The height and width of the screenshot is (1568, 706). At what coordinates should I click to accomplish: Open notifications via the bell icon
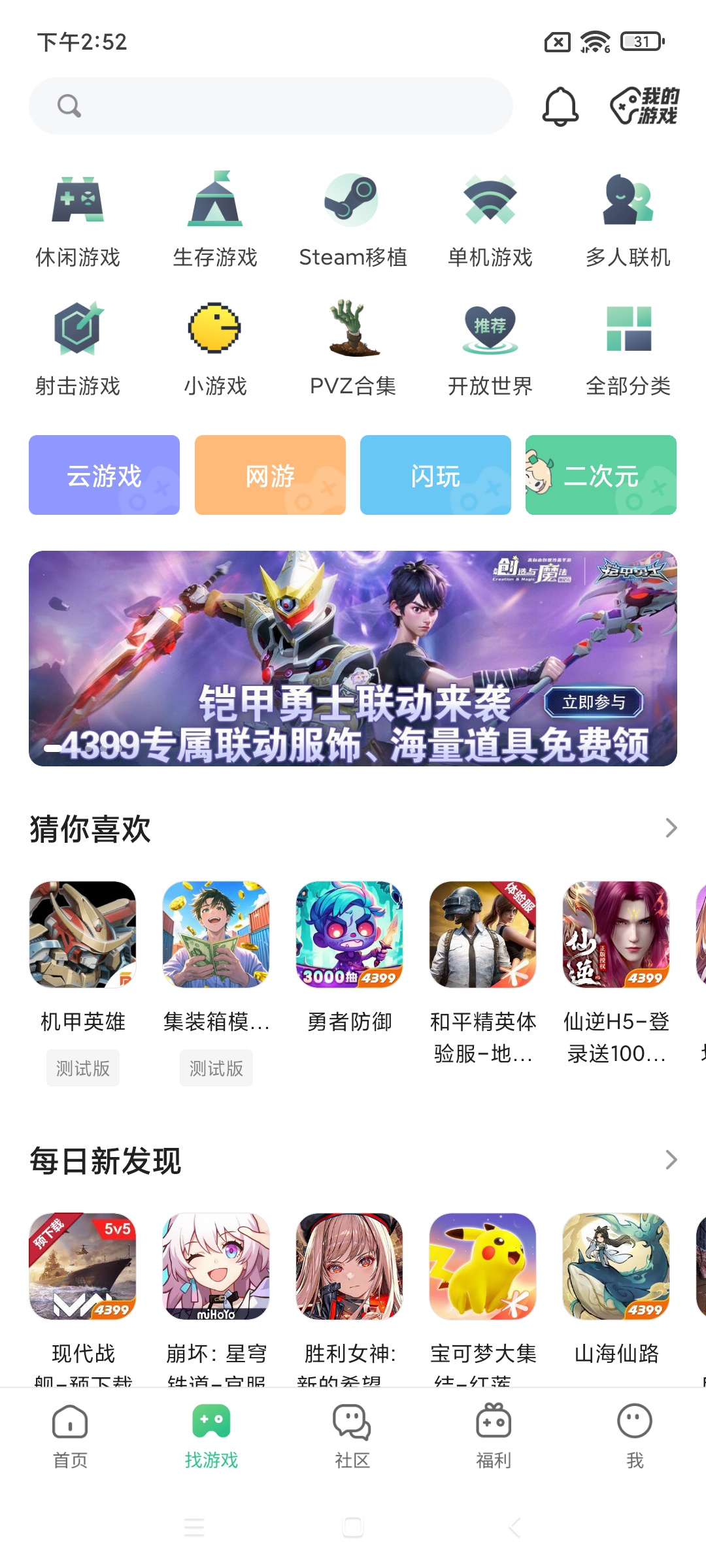pyautogui.click(x=561, y=105)
